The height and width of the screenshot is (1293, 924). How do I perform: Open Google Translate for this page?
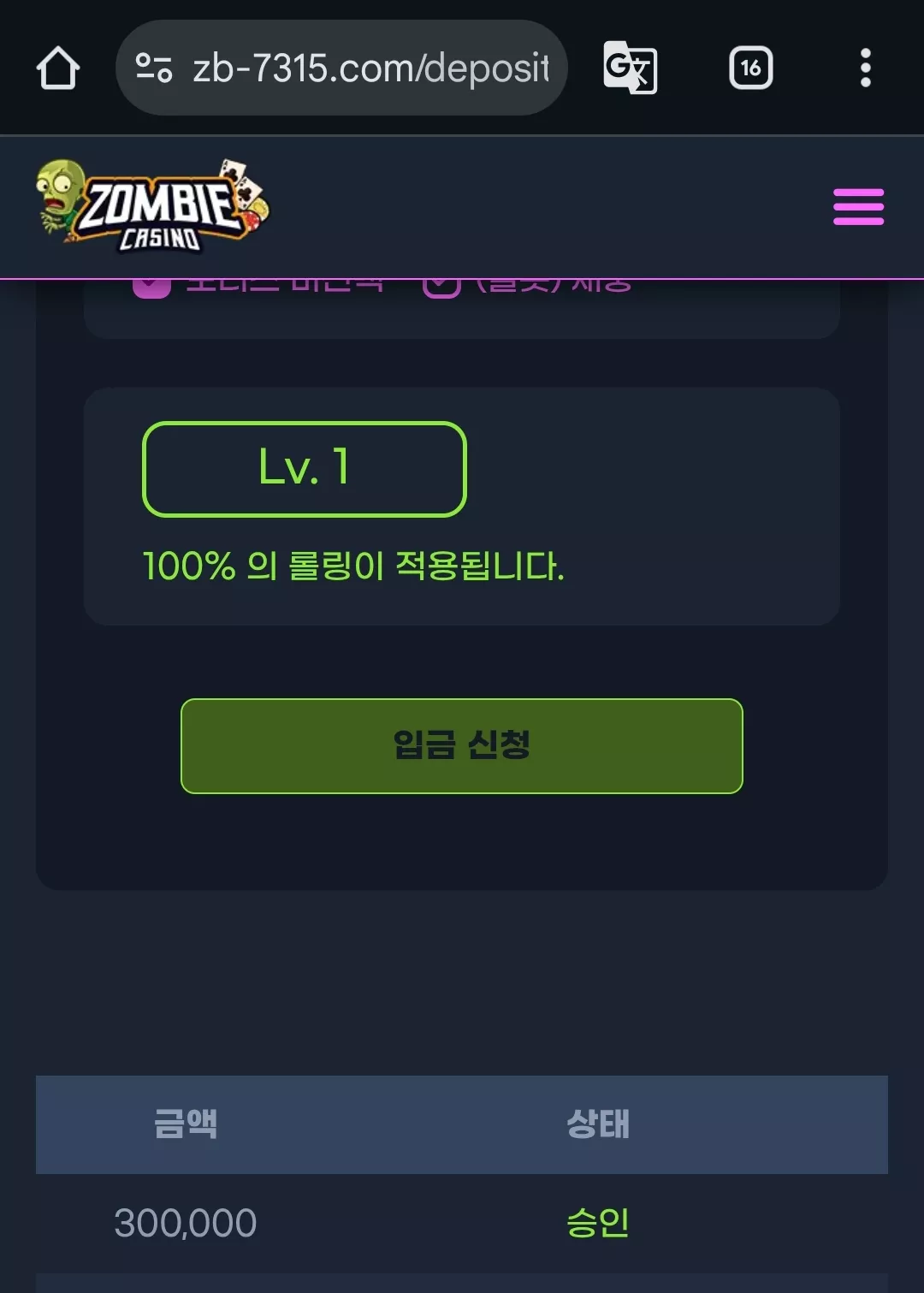tap(631, 68)
